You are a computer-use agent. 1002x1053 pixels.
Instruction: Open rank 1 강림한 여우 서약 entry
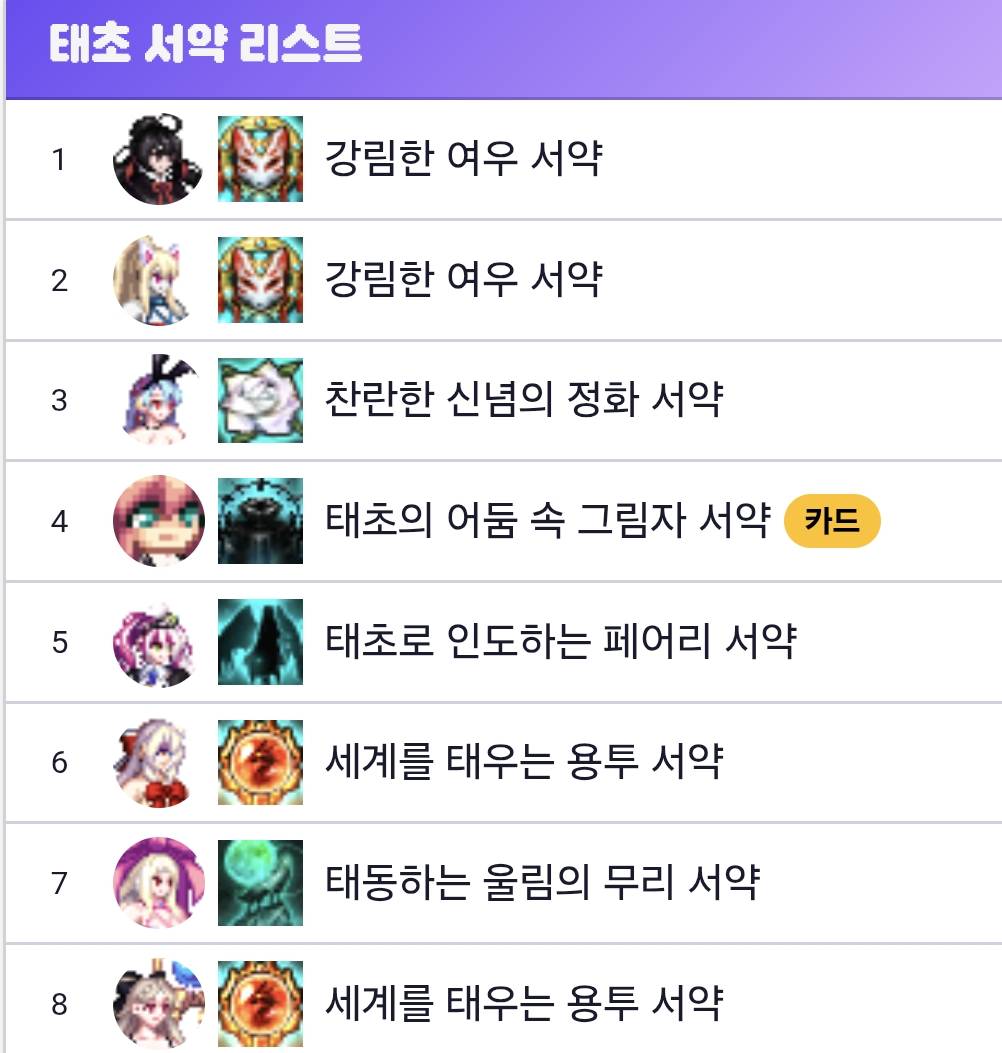tap(463, 159)
